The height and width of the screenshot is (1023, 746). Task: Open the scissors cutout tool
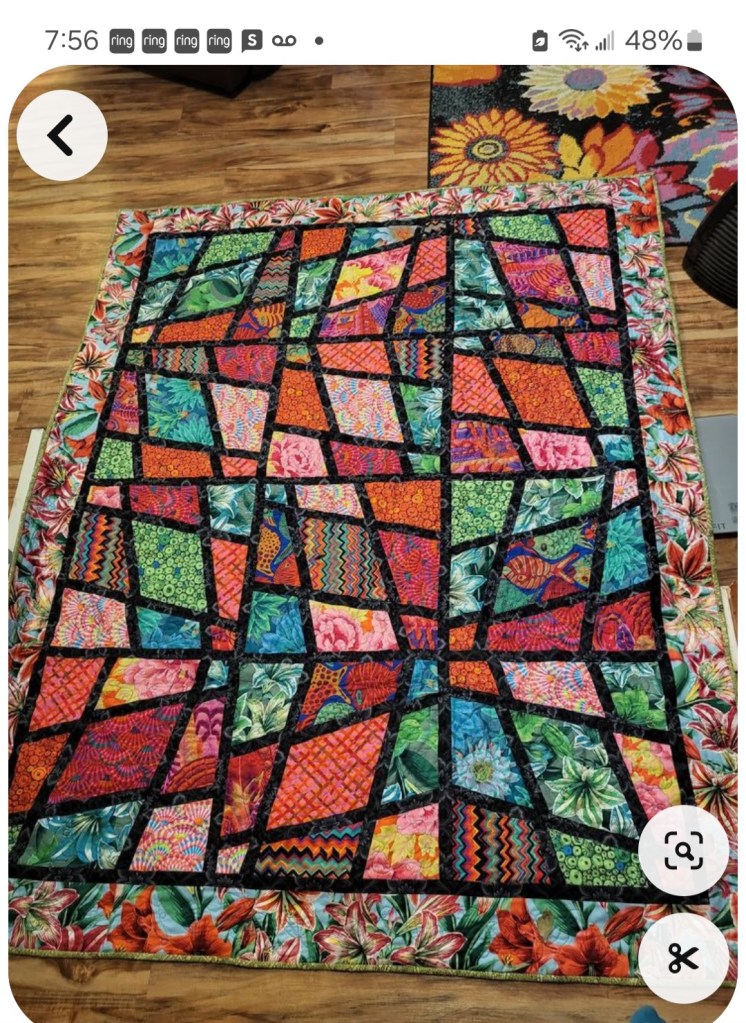tap(683, 958)
